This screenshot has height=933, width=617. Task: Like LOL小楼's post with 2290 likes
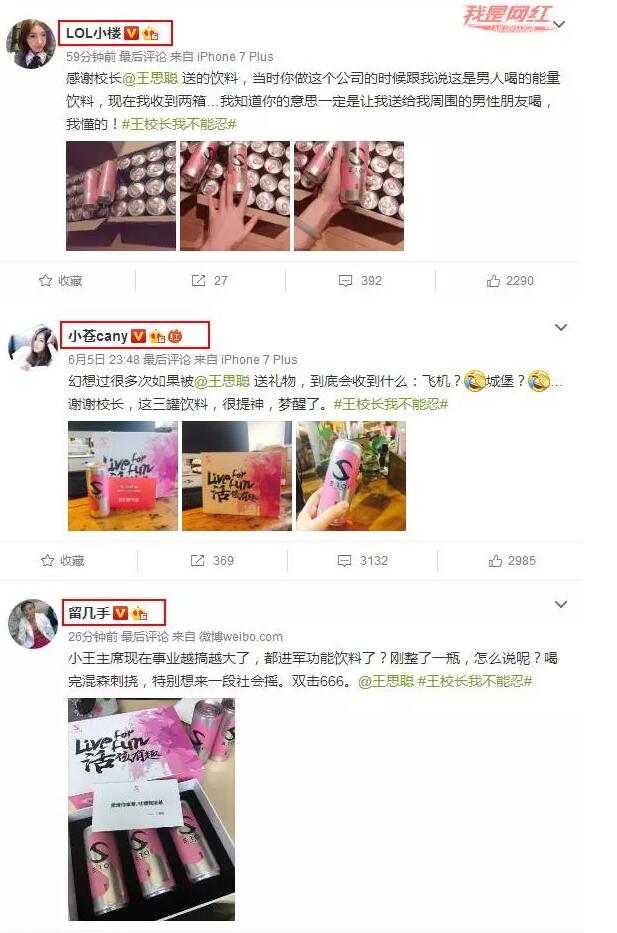[x=510, y=281]
